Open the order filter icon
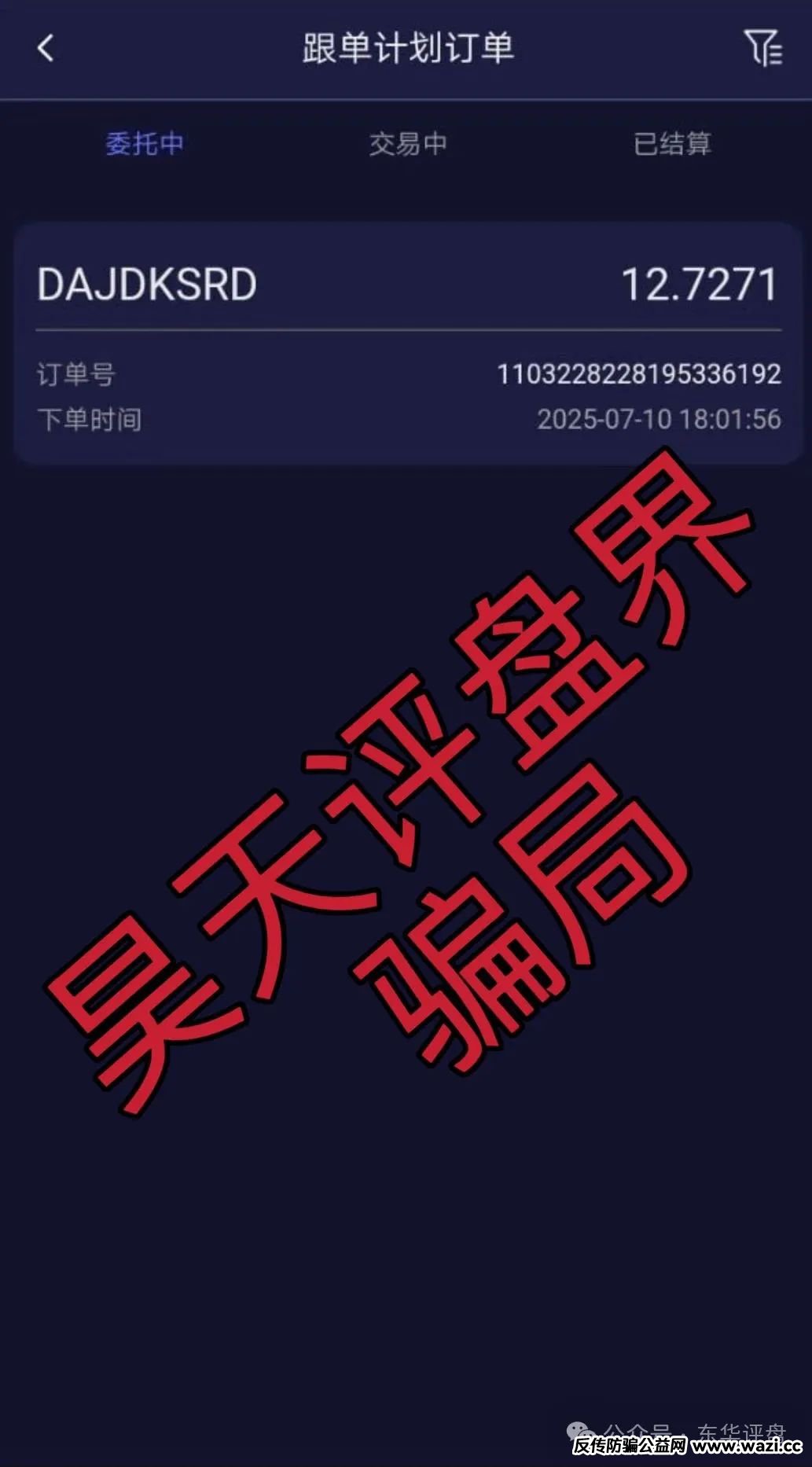Viewport: 812px width, 1467px height. pos(762,49)
